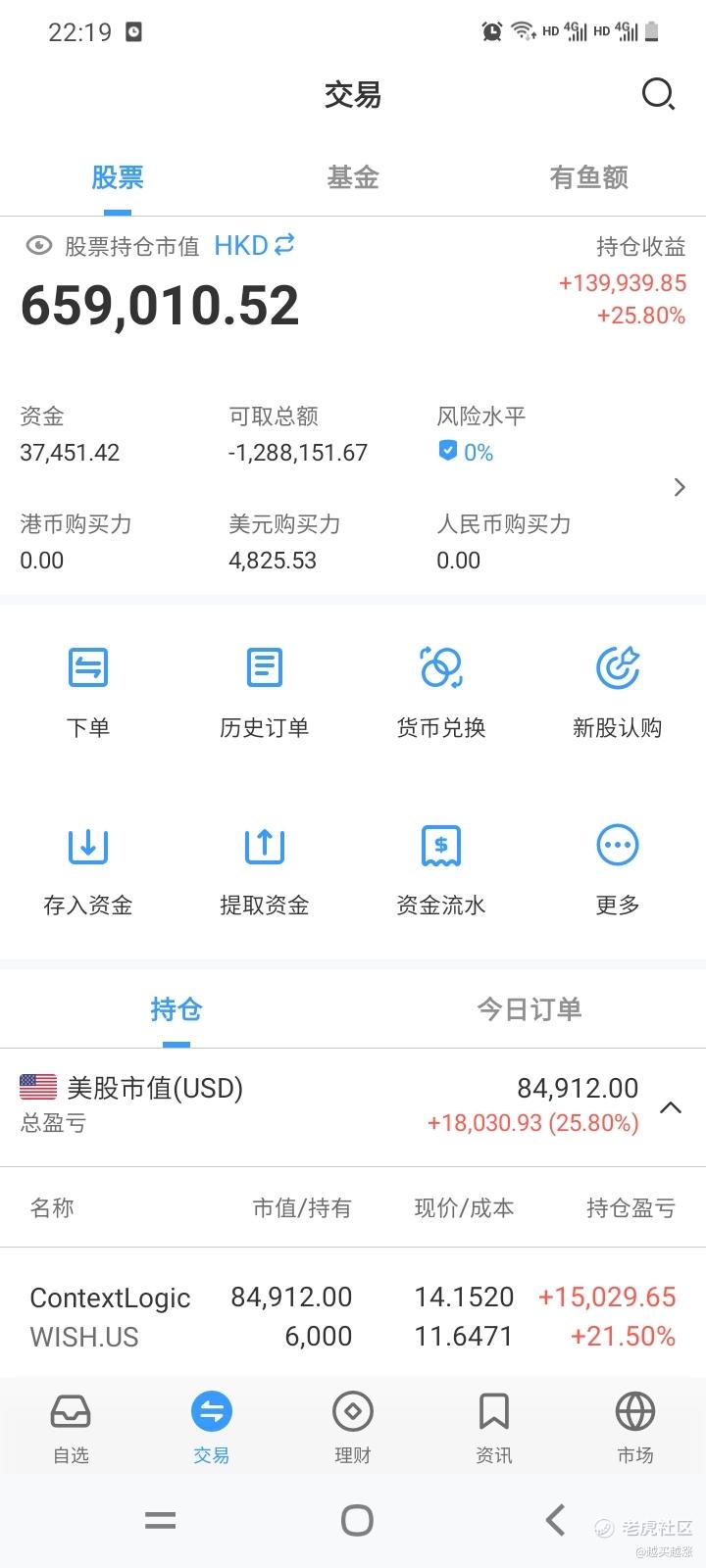This screenshot has width=706, height=1568.
Task: Switch currency from HKD
Action: (x=254, y=245)
